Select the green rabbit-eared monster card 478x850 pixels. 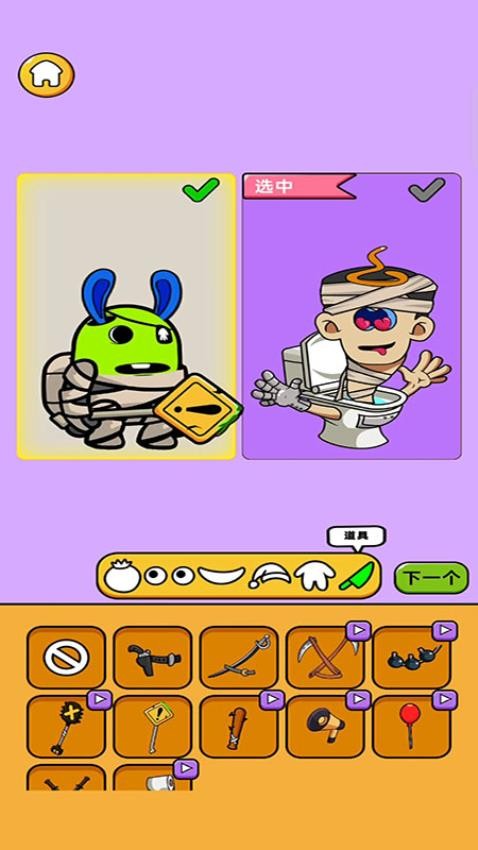127,316
